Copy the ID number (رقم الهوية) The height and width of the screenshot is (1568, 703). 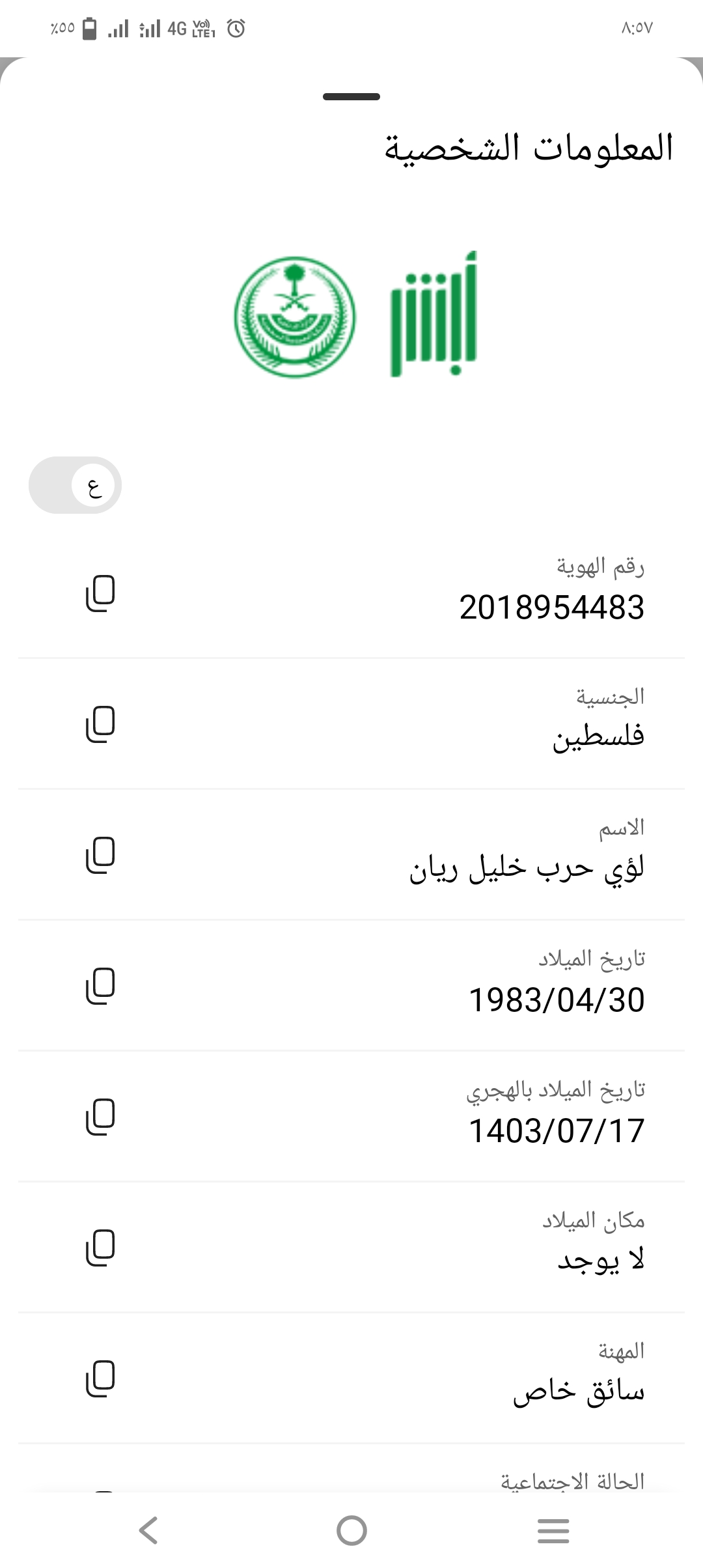click(100, 593)
